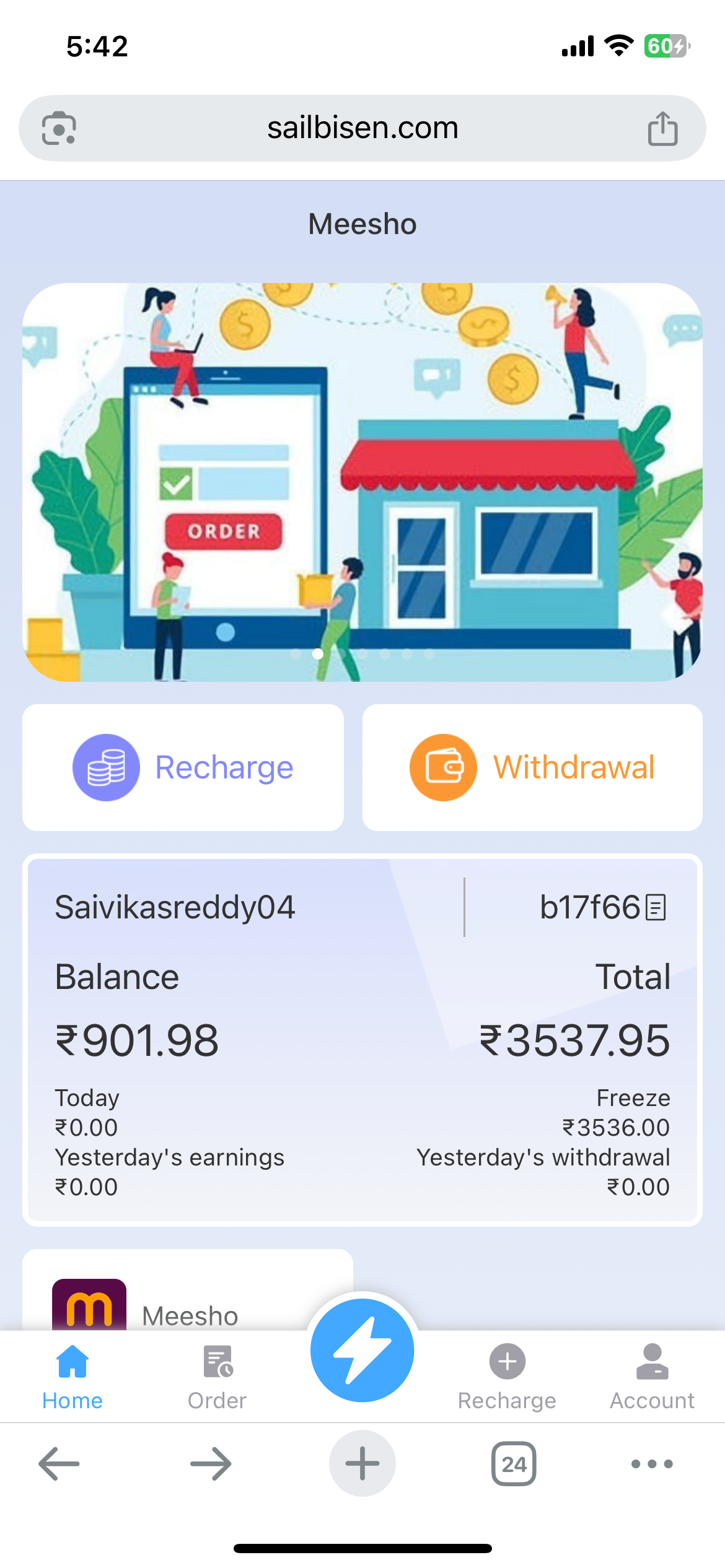Open the camera search icon in address bar
Viewport: 725px width, 1568px height.
pos(59,128)
